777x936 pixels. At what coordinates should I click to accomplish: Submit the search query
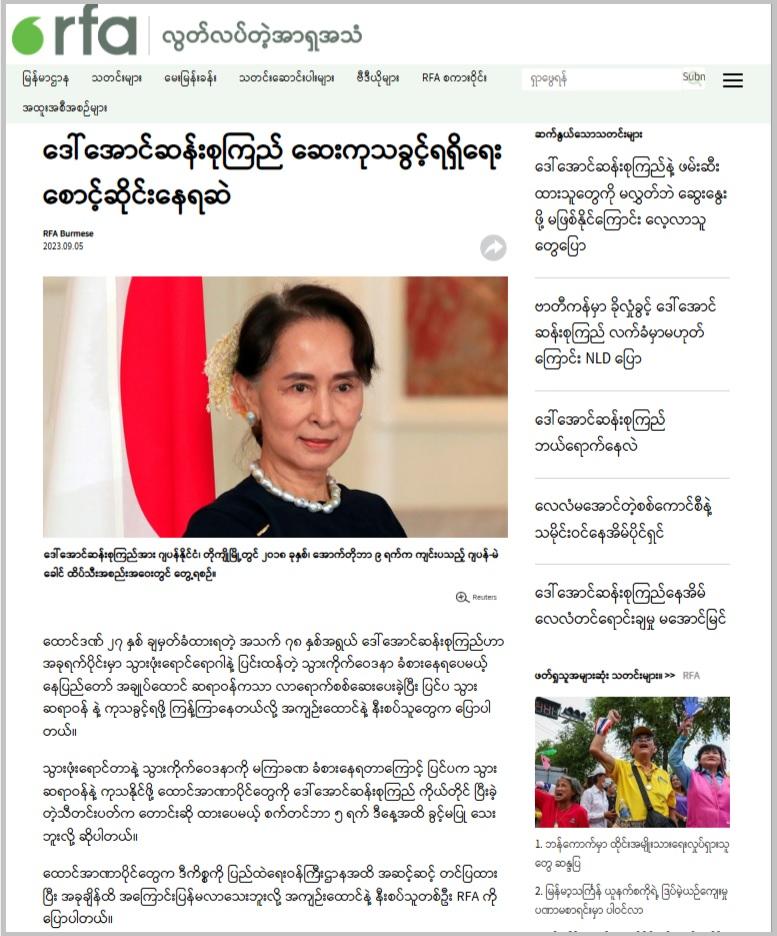(x=693, y=78)
